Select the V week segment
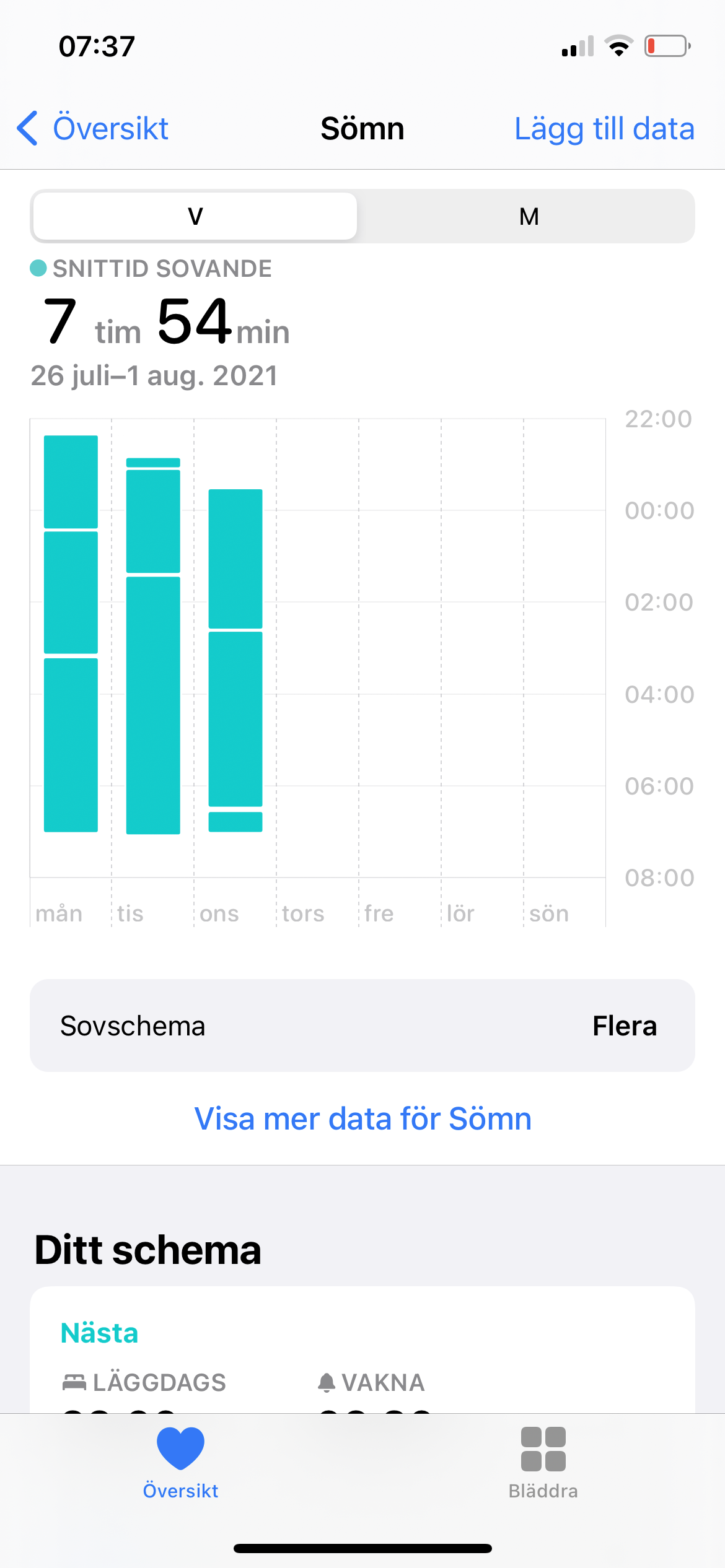The image size is (725, 1568). [x=195, y=216]
